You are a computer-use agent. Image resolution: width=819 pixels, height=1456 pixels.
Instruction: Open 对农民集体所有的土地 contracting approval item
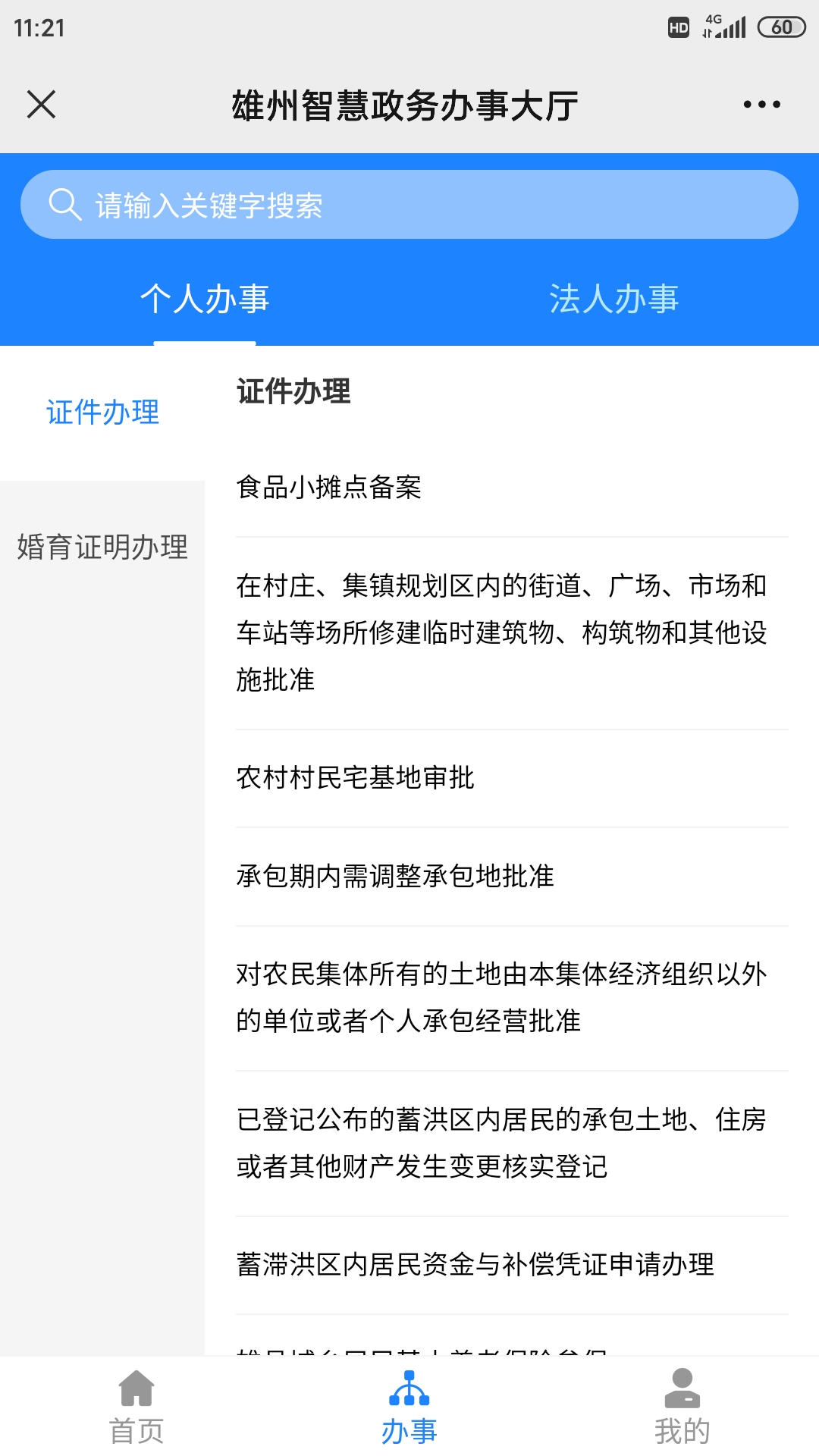coord(500,997)
